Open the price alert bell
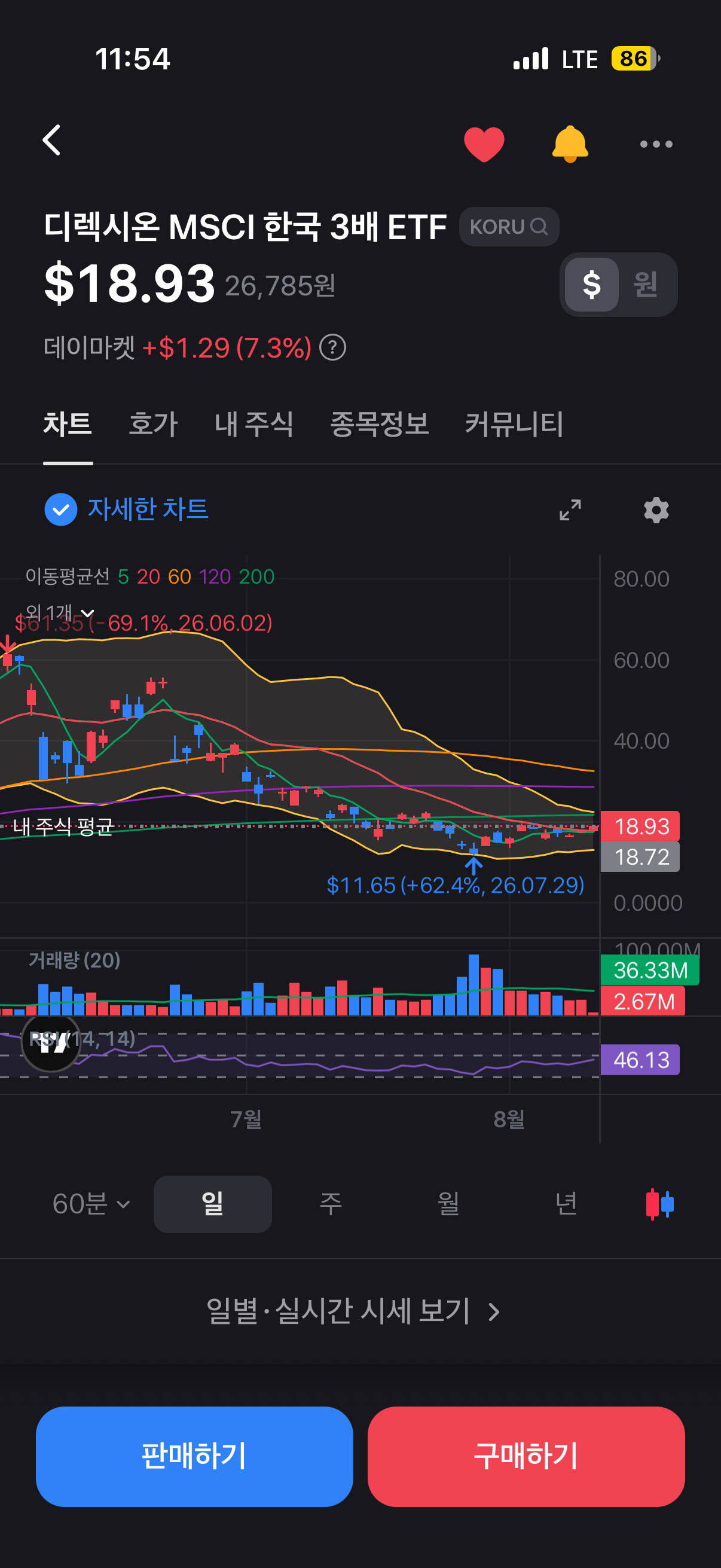Screen dimensions: 721x1568 click(570, 144)
